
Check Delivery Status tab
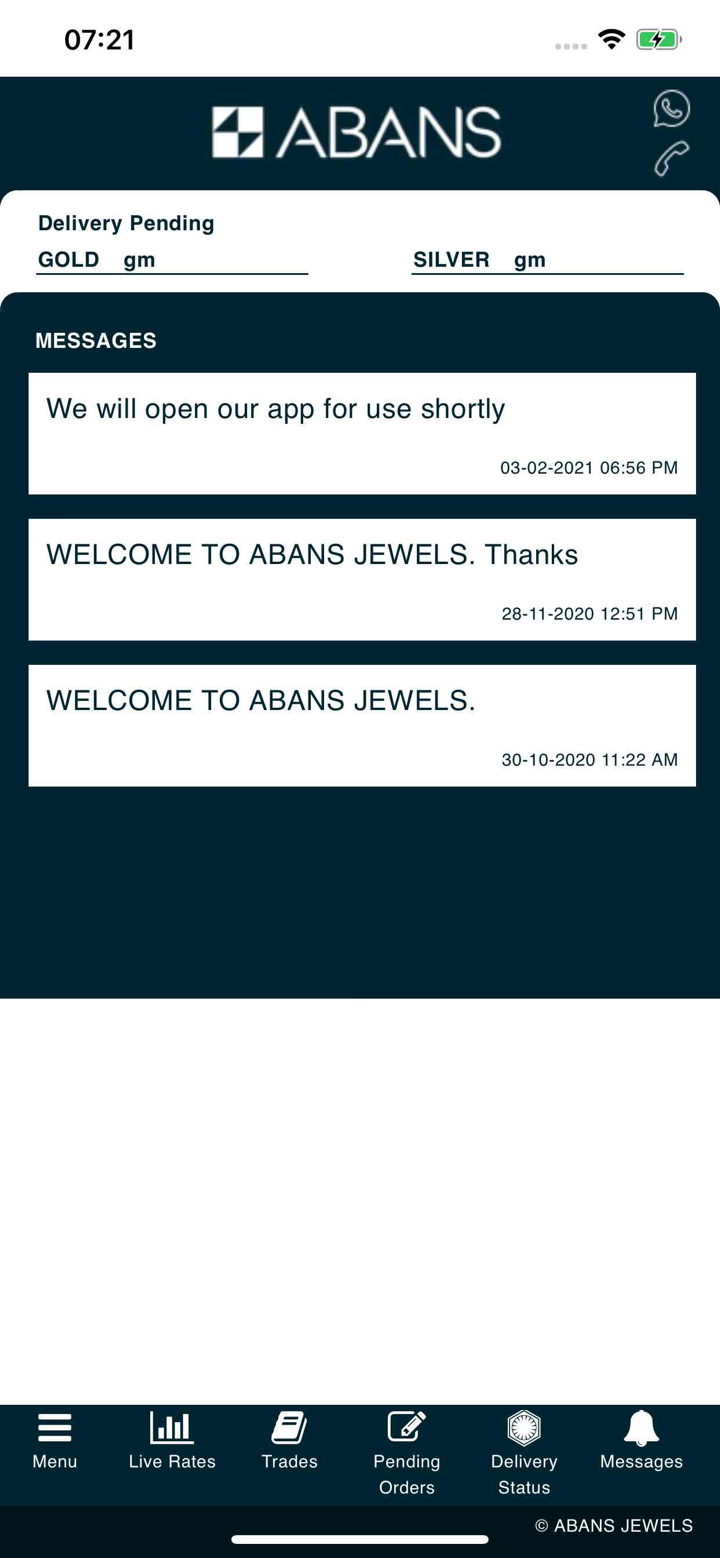point(524,1452)
